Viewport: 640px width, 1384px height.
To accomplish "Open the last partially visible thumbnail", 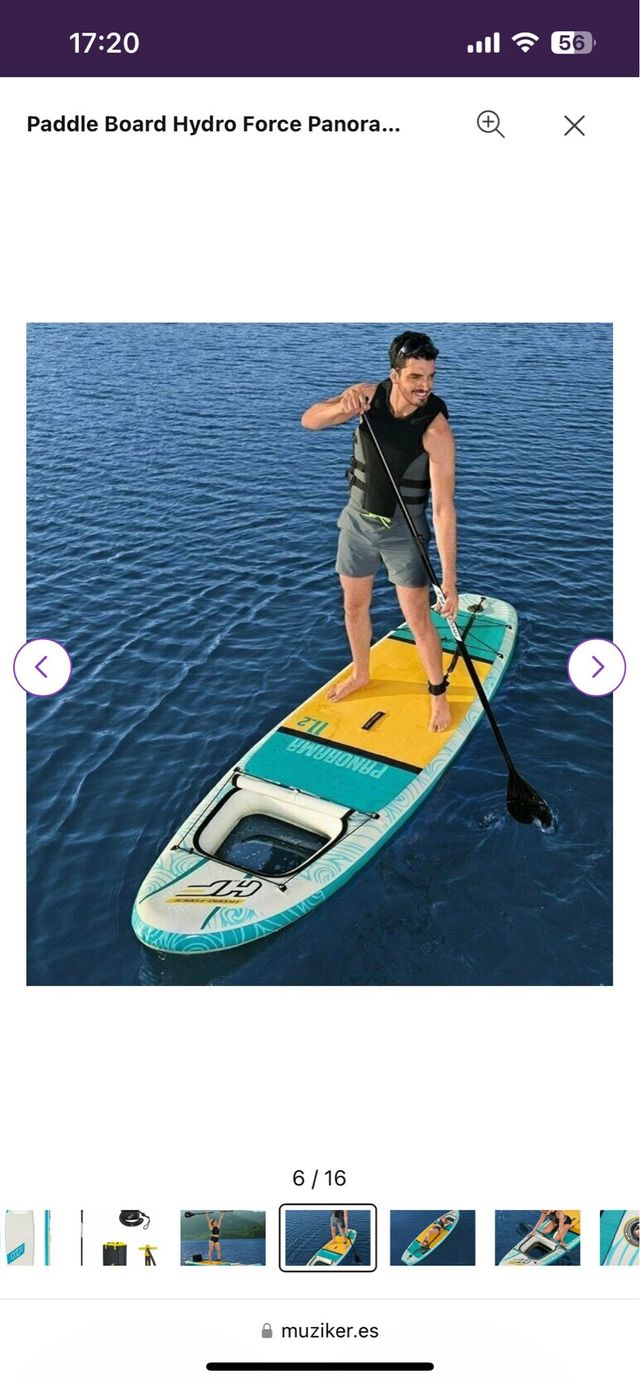I will pos(620,1238).
